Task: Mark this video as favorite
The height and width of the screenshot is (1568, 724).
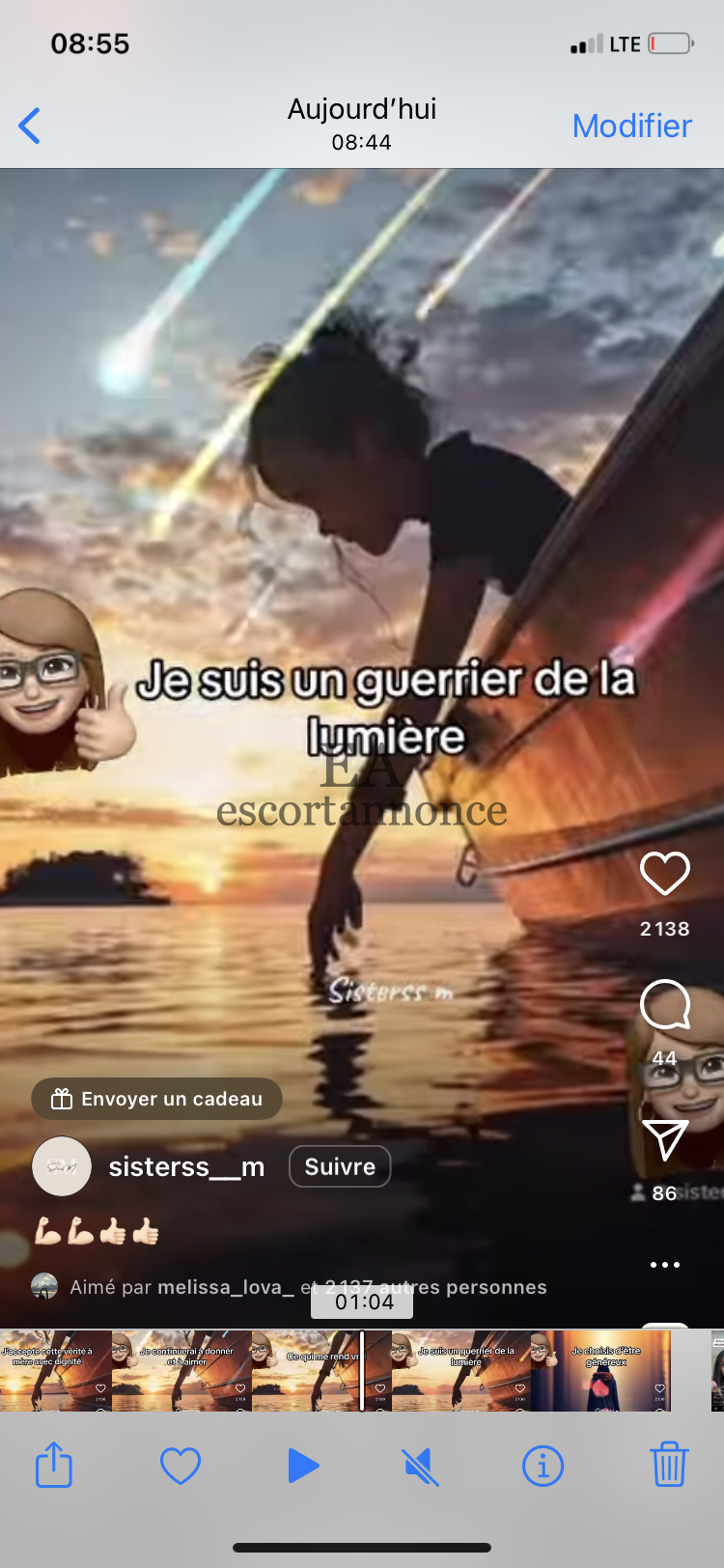Action: (181, 1467)
